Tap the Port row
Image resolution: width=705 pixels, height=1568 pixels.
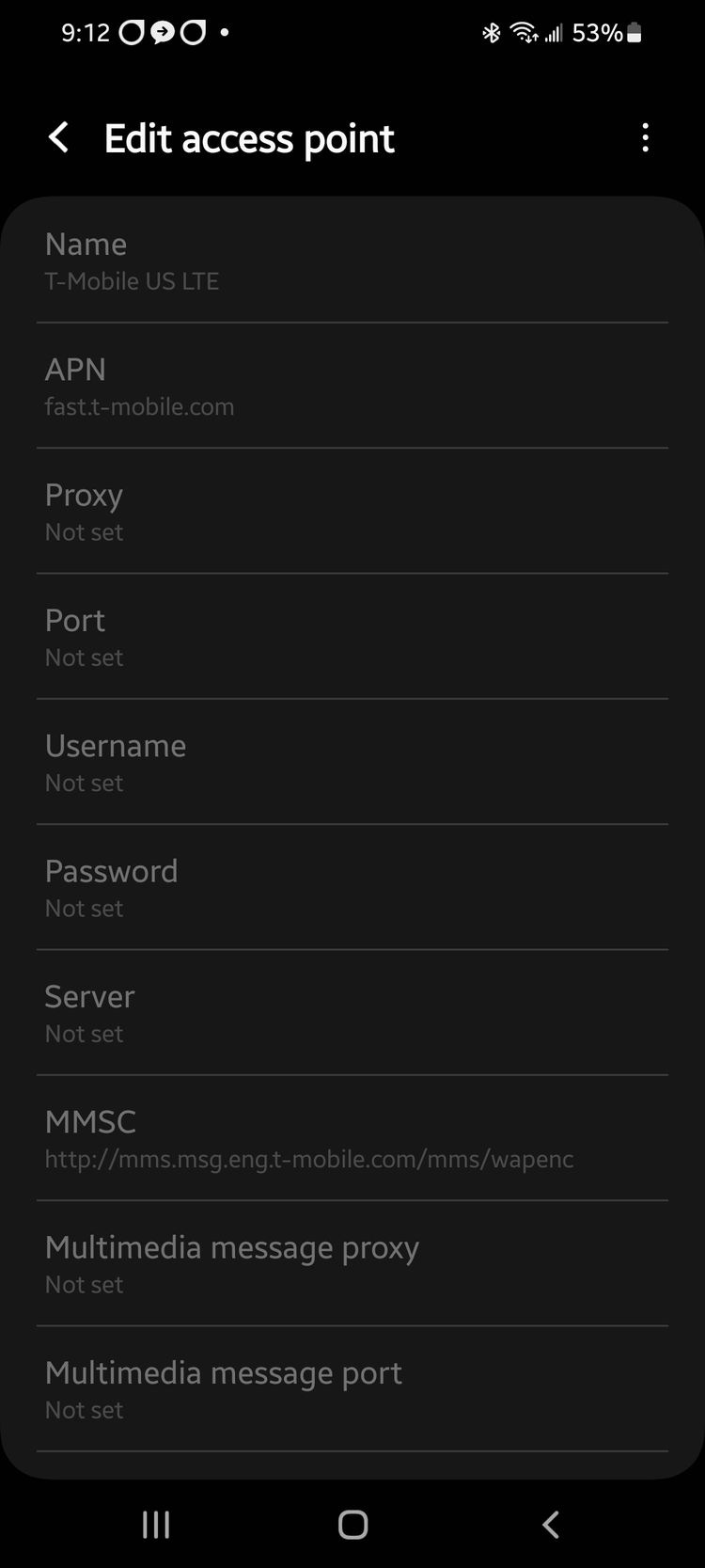coord(352,637)
